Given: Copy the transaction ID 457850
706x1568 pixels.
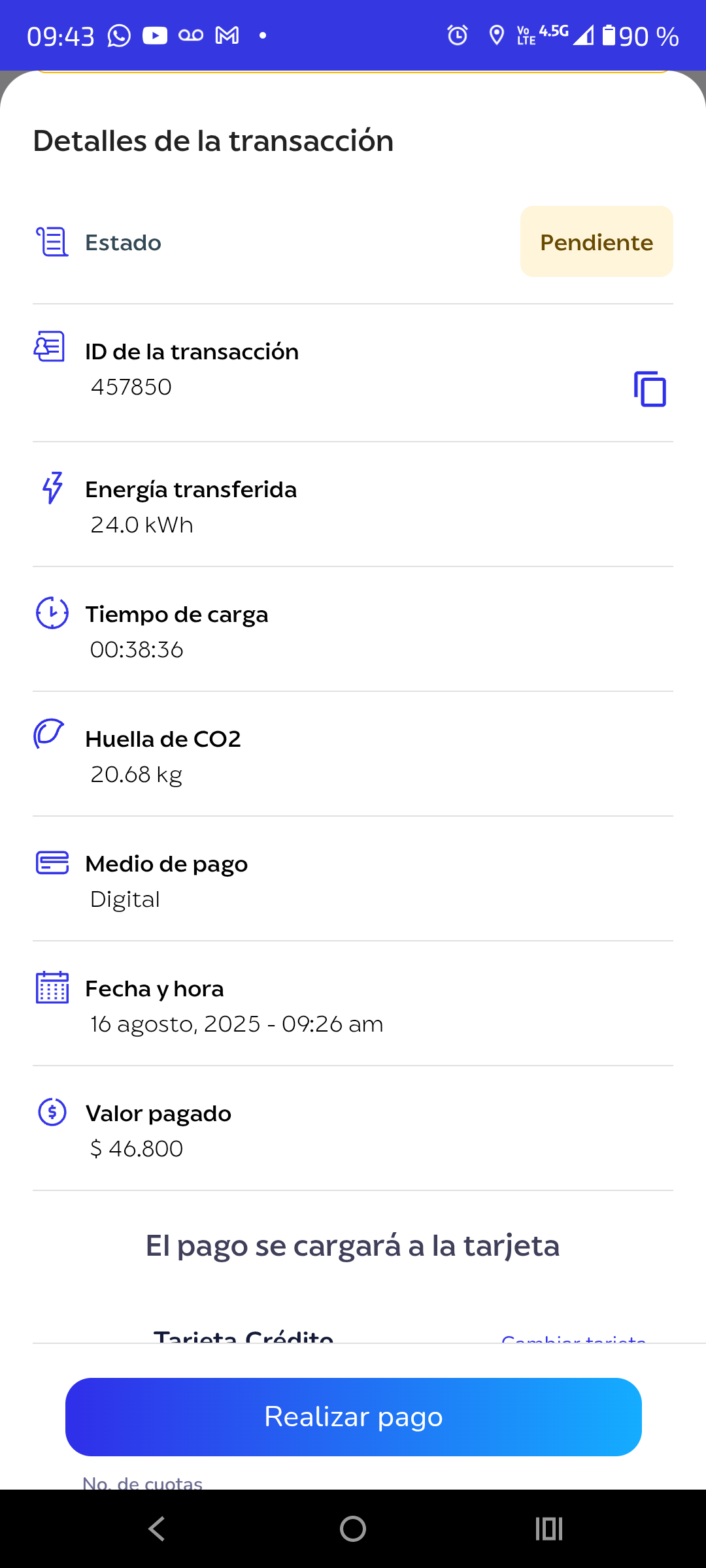Looking at the screenshot, I should click(650, 389).
